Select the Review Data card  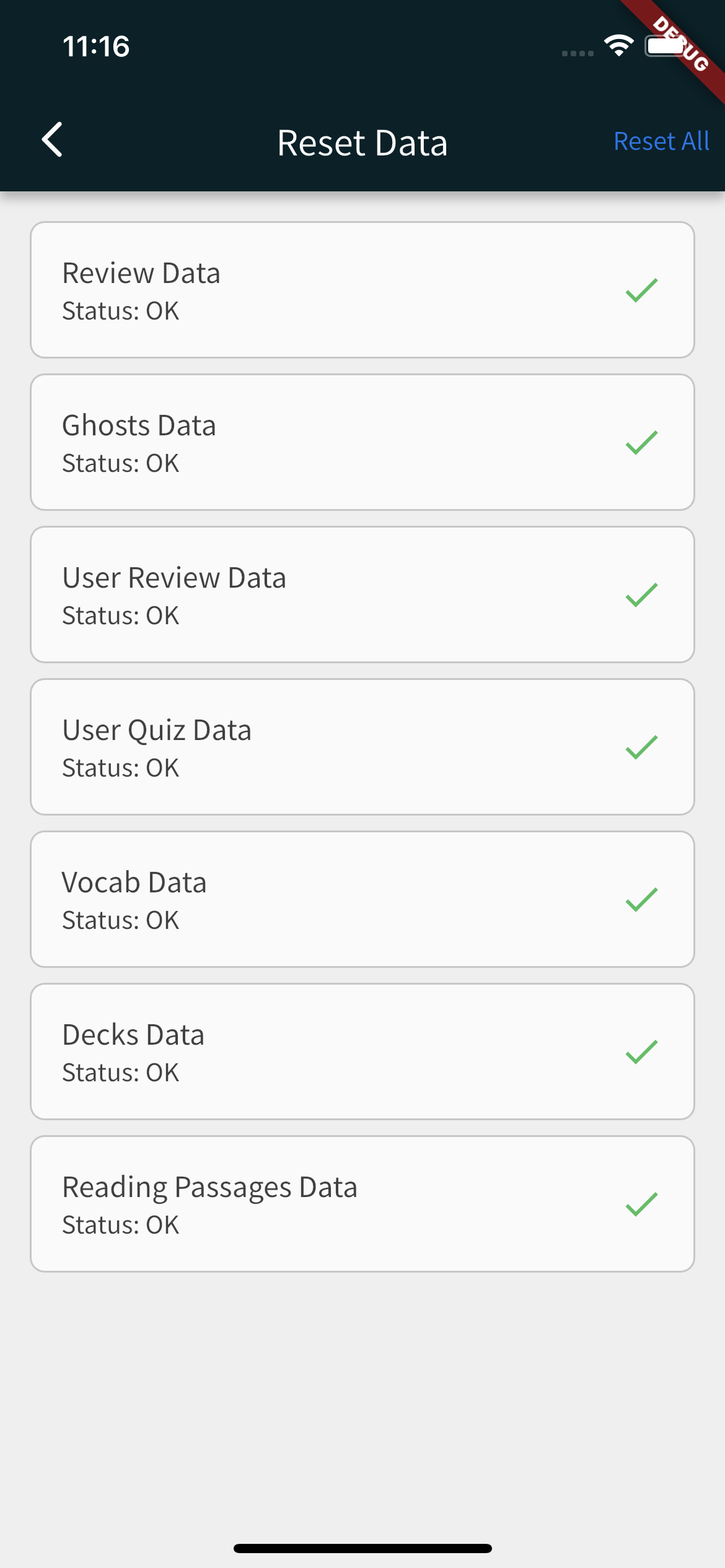pos(362,290)
